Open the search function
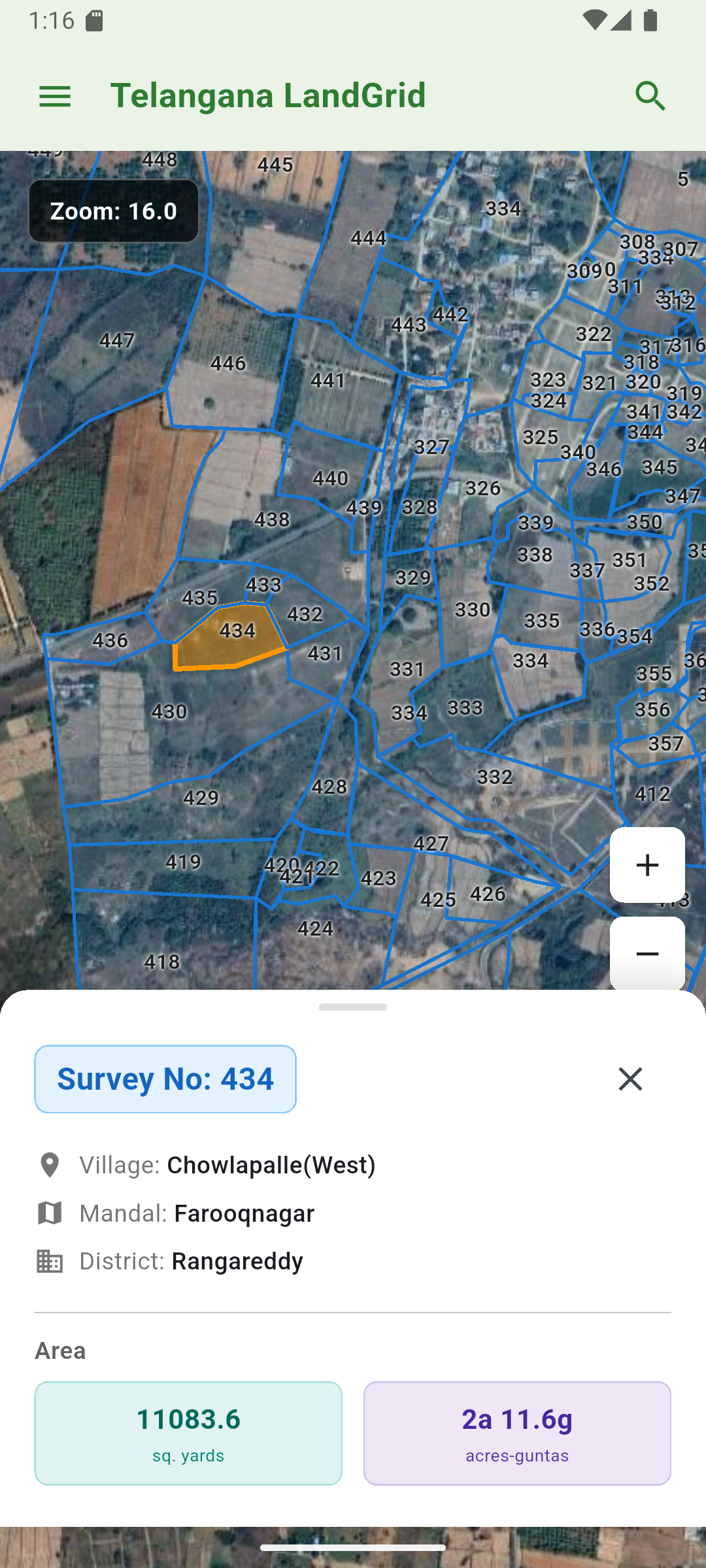This screenshot has width=706, height=1568. coord(650,95)
